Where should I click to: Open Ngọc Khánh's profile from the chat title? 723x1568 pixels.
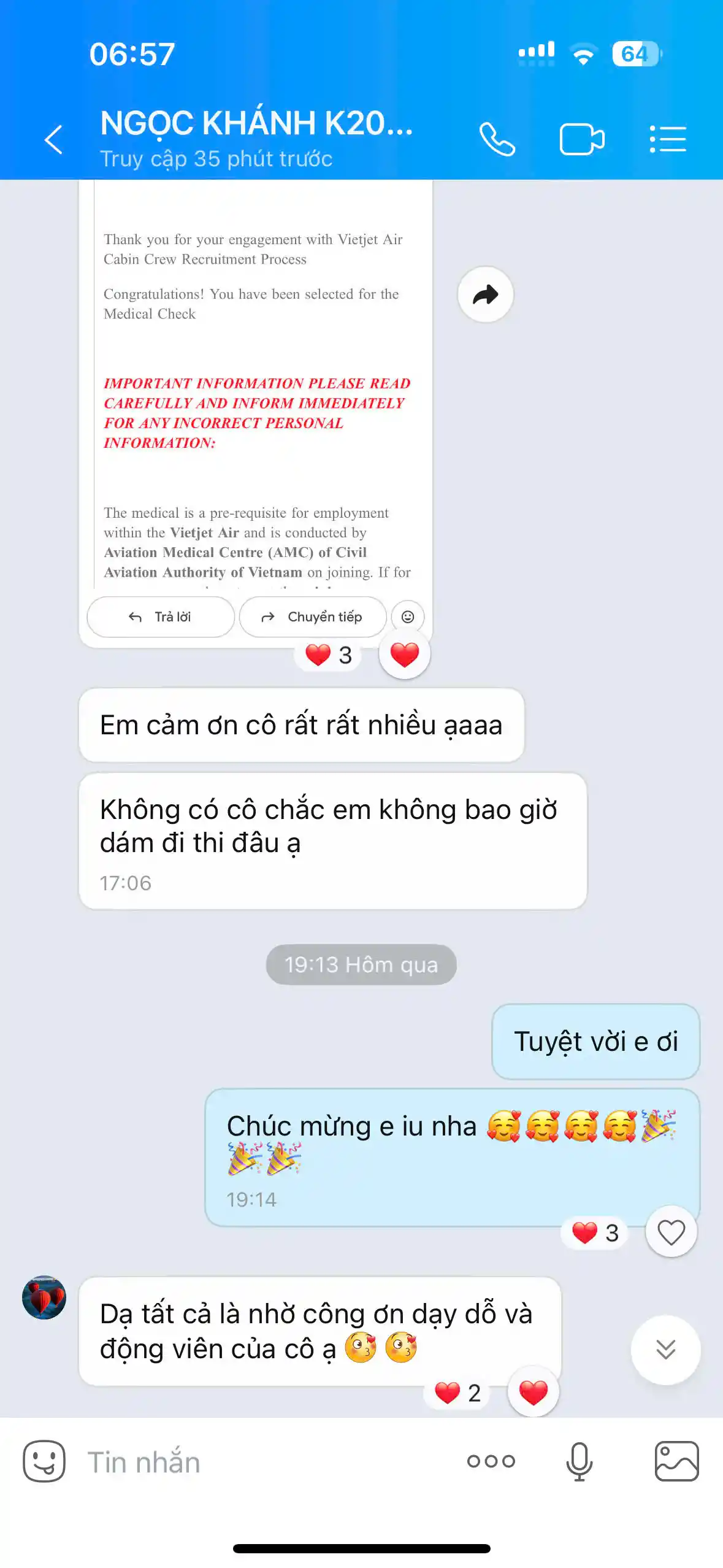[x=256, y=124]
